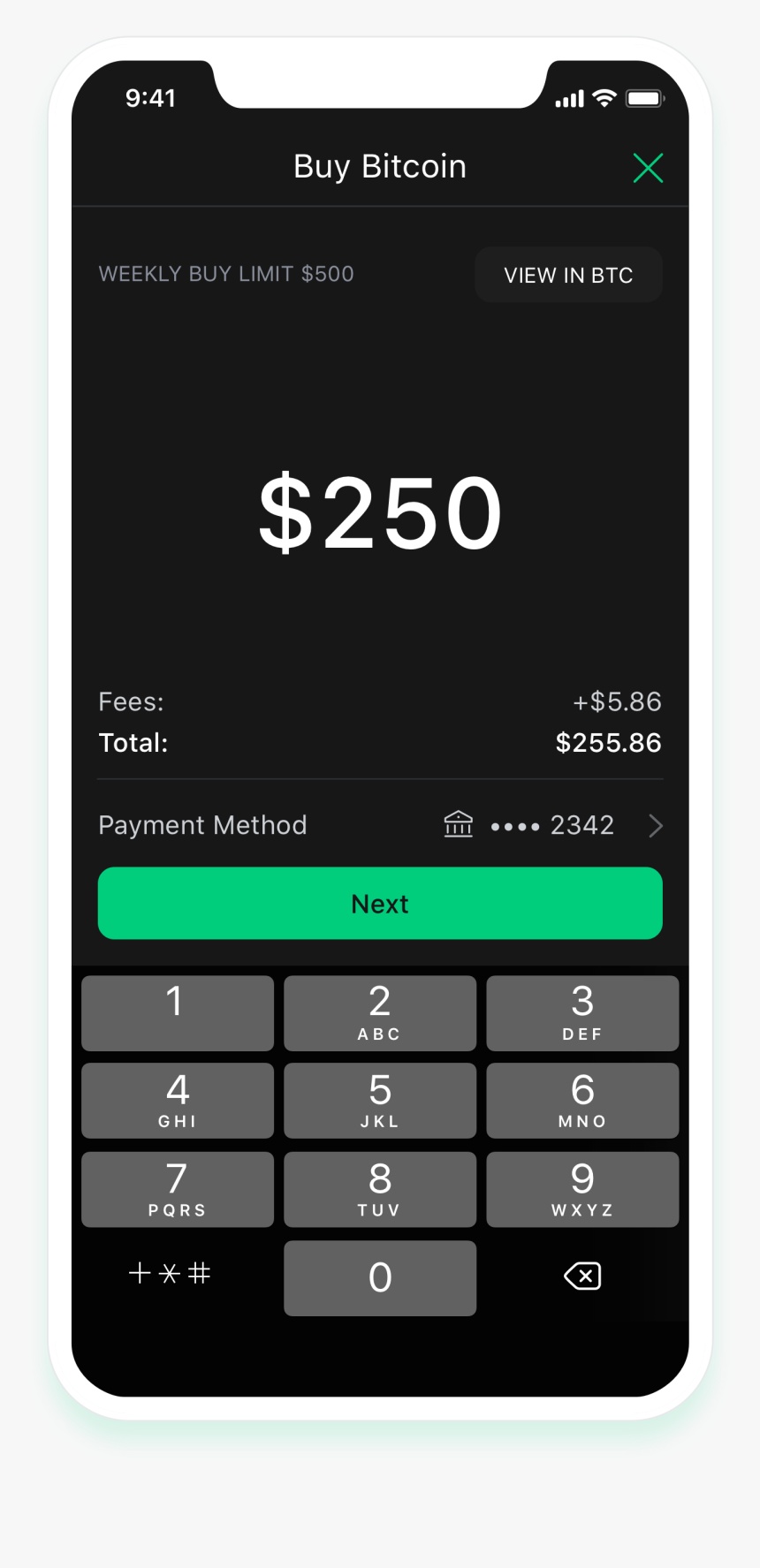
Task: Open the symbols key + * #
Action: click(170, 1273)
